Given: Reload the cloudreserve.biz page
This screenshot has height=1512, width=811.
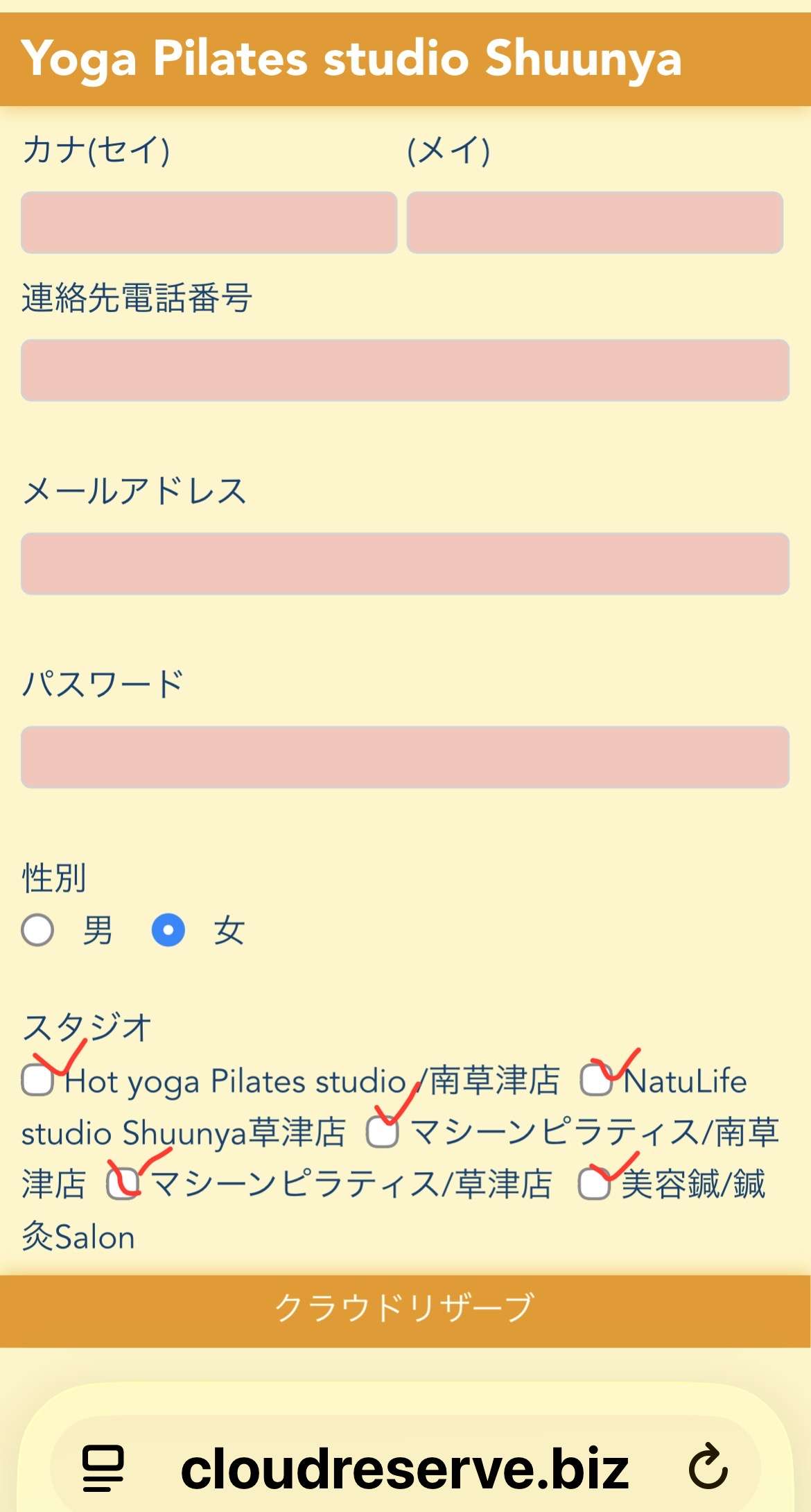Looking at the screenshot, I should point(708,1467).
